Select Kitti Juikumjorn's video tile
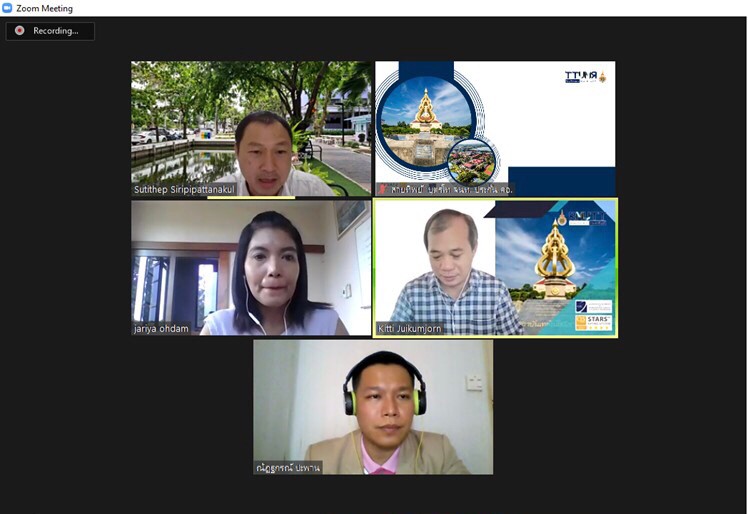The width and height of the screenshot is (748, 514). [x=495, y=267]
